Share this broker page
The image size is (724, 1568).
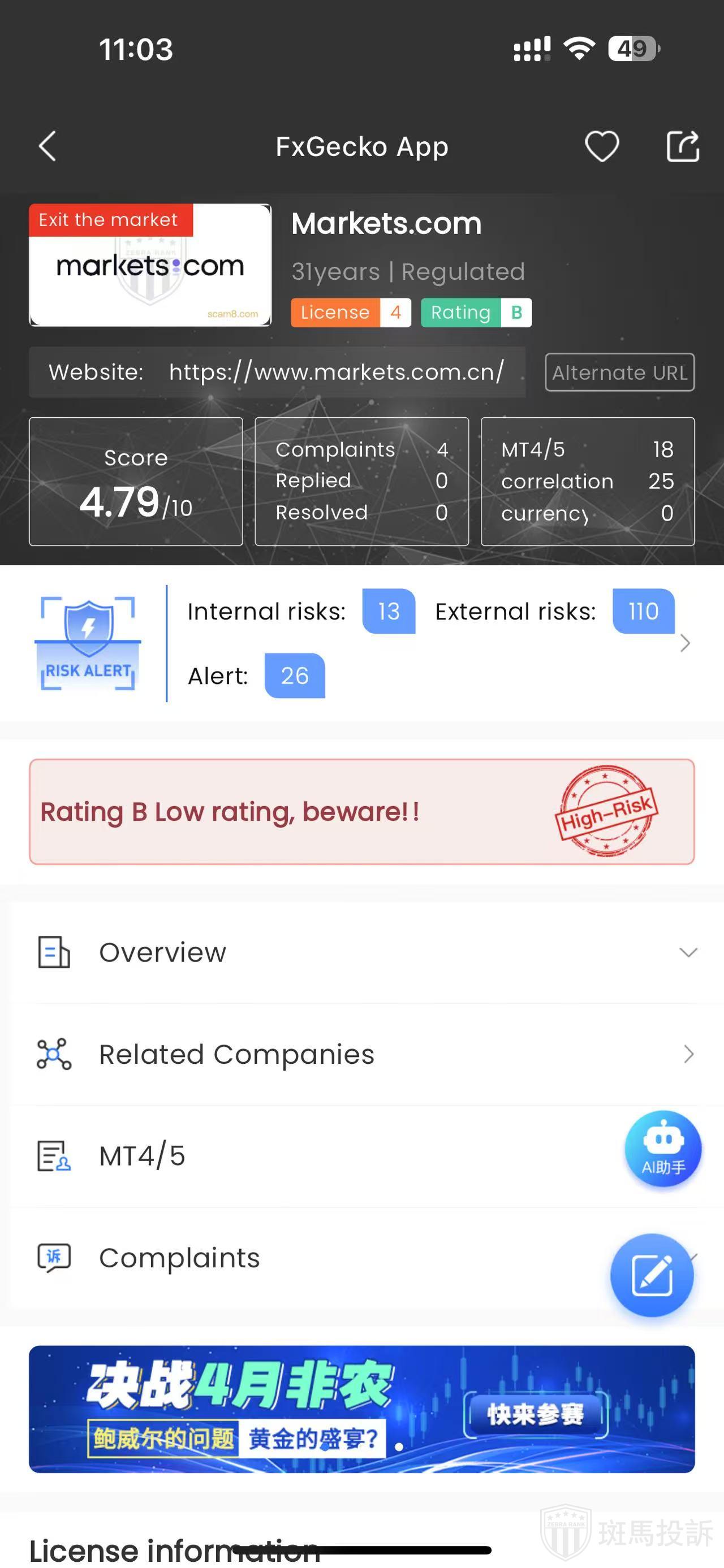pos(682,146)
